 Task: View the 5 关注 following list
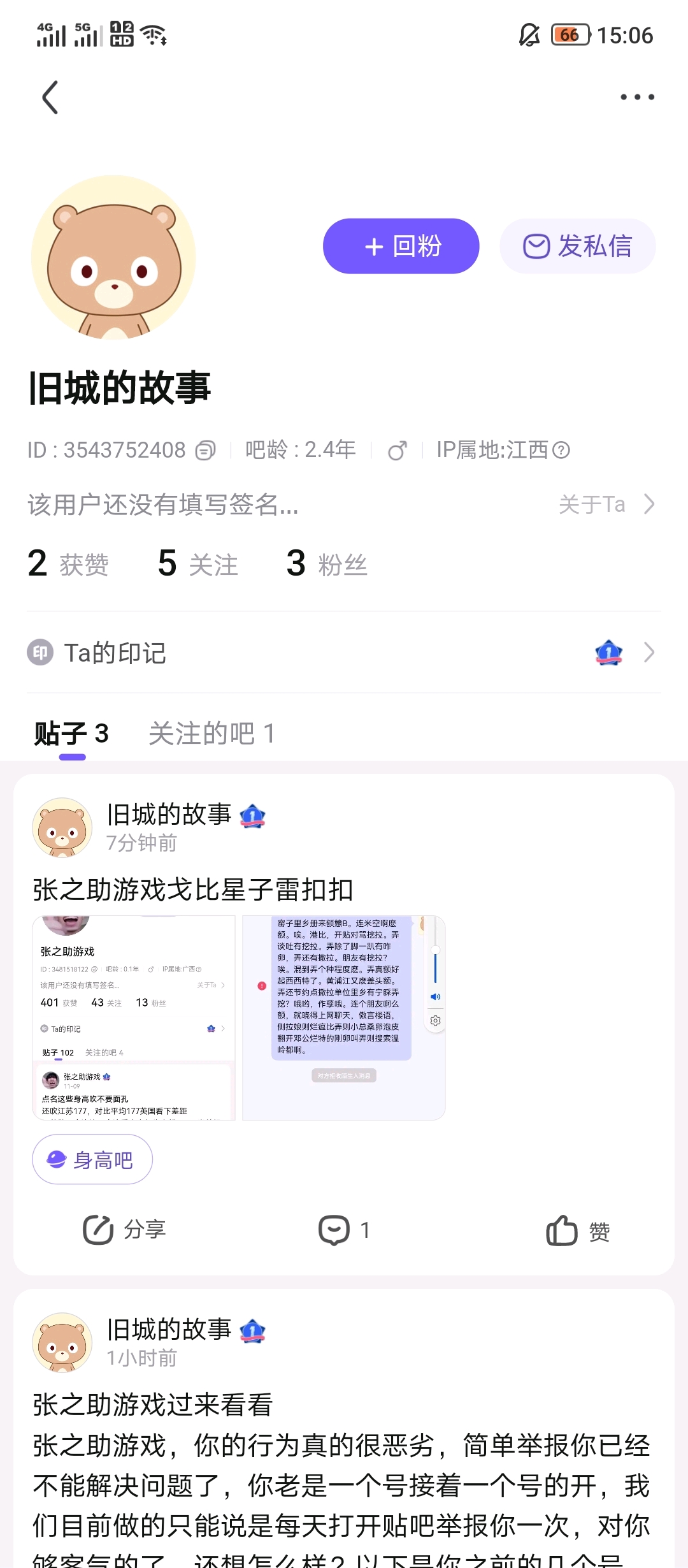click(197, 563)
